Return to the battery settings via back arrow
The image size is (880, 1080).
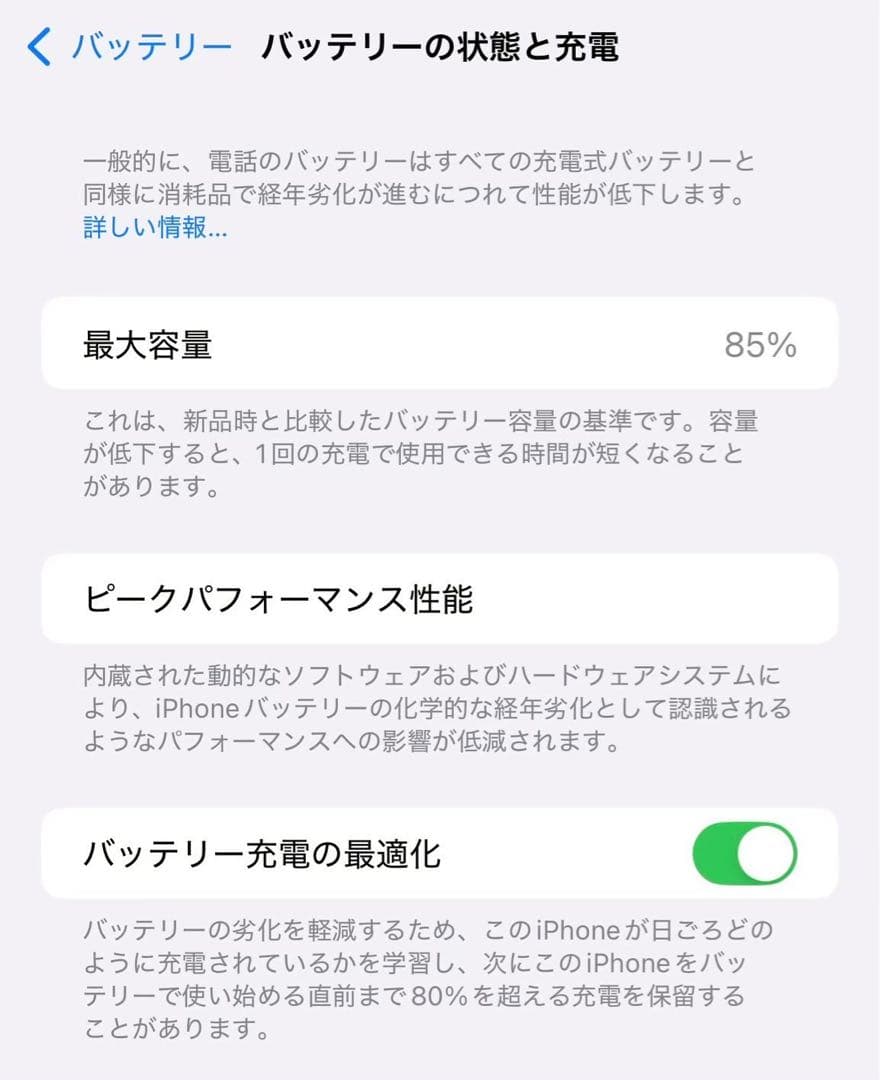[x=38, y=48]
